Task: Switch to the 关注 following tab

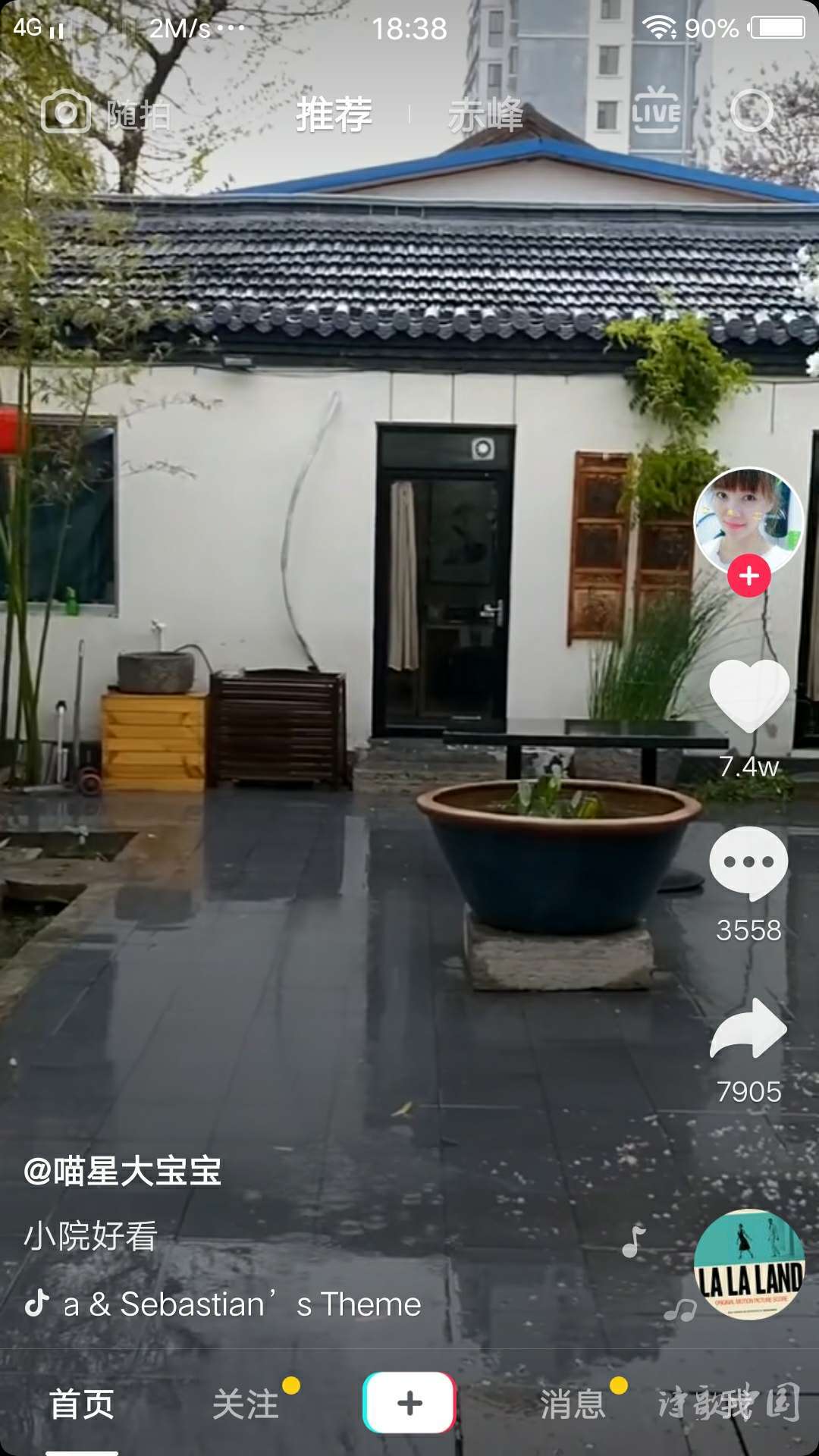Action: [246, 1404]
